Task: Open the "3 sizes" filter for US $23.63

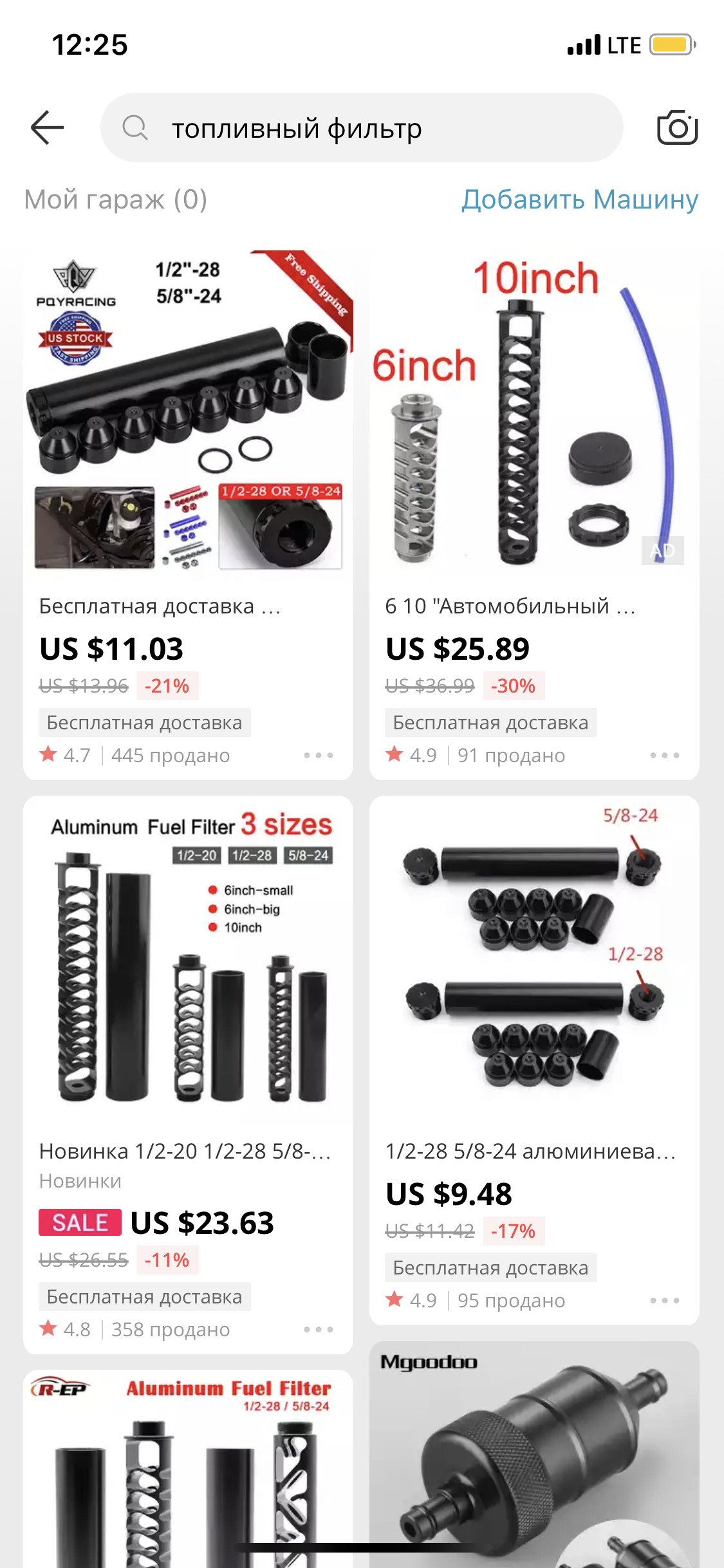Action: point(188,959)
